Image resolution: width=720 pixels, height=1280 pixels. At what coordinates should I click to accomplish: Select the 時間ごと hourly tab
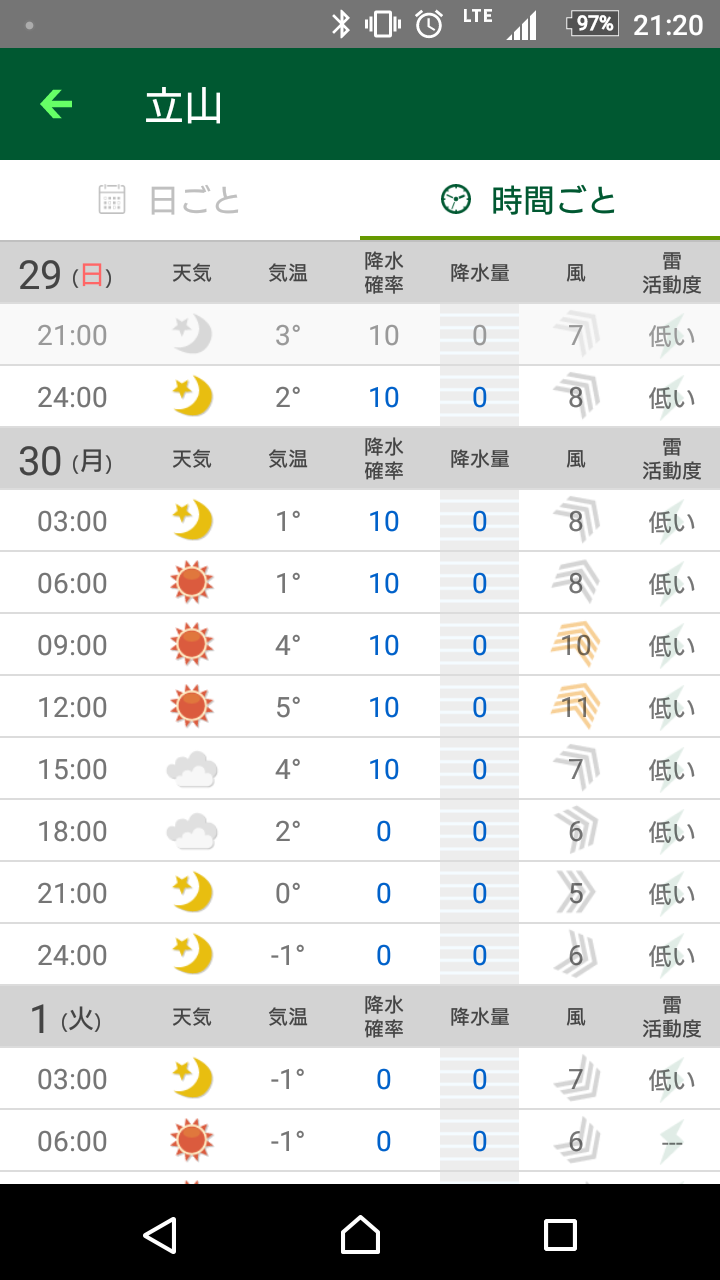[540, 200]
